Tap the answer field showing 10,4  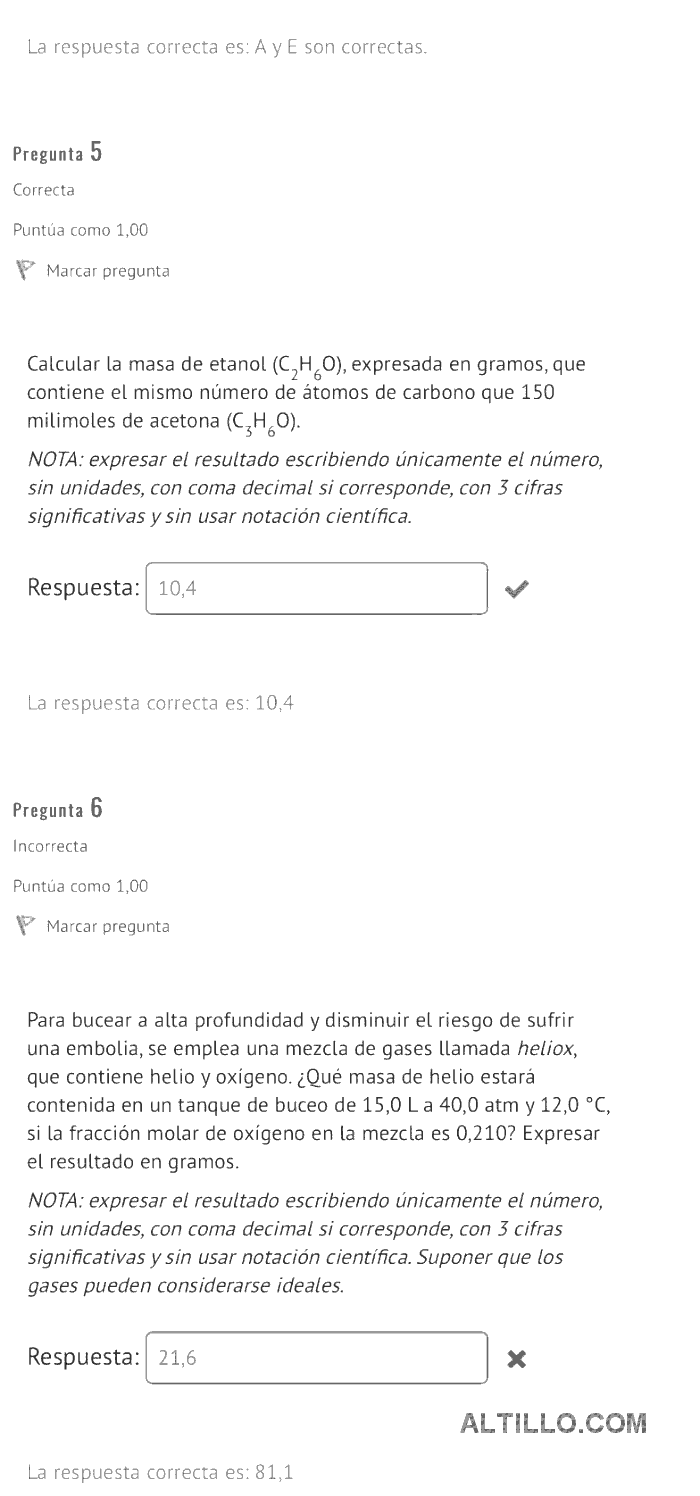316,589
